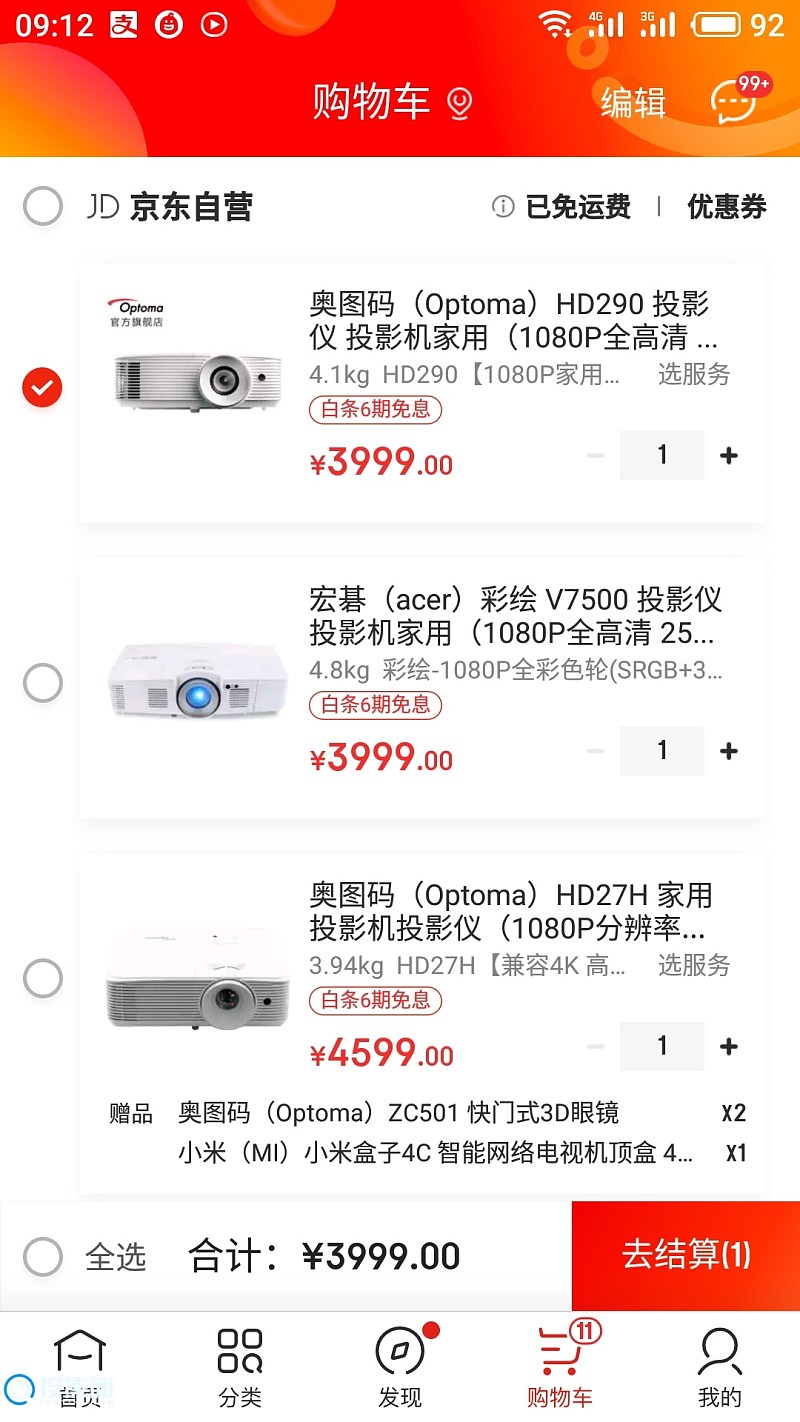Tap 去结算 to check out
The image size is (800, 1422).
tap(686, 1255)
